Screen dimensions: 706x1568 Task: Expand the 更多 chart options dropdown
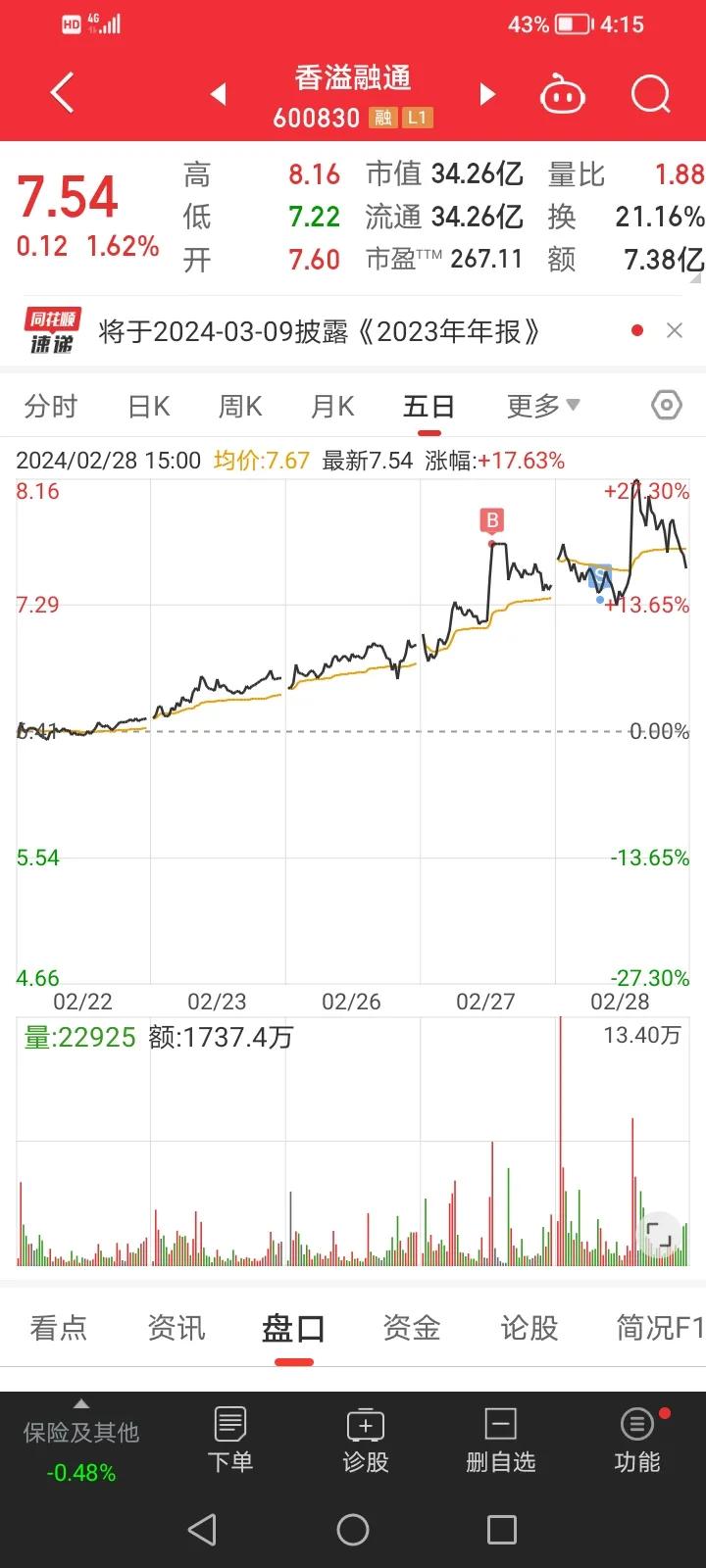coord(543,406)
